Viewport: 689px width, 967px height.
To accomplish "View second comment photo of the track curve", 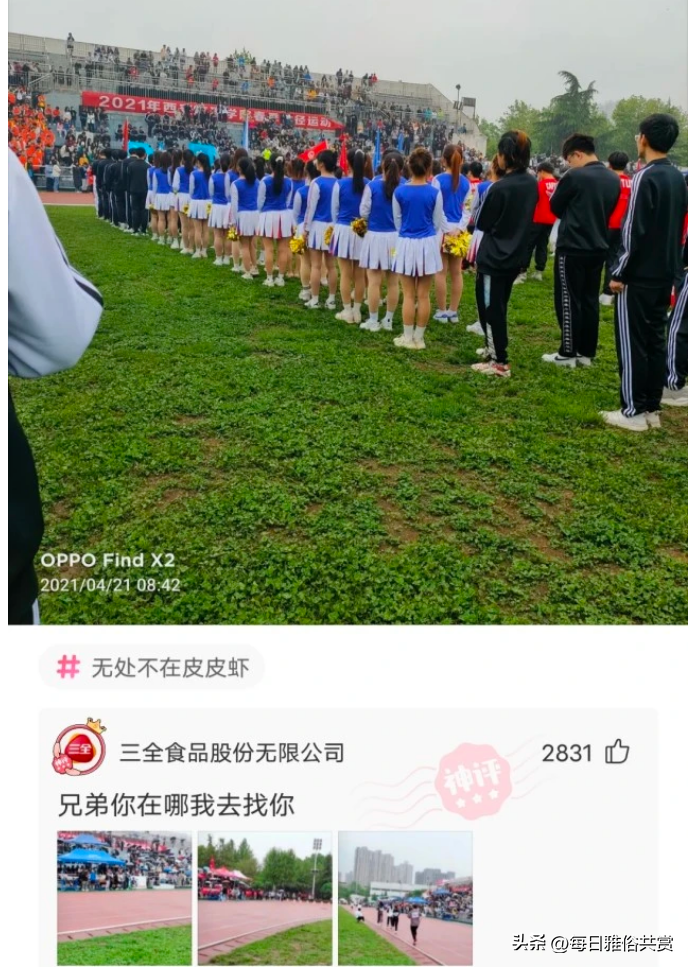I will coord(265,897).
